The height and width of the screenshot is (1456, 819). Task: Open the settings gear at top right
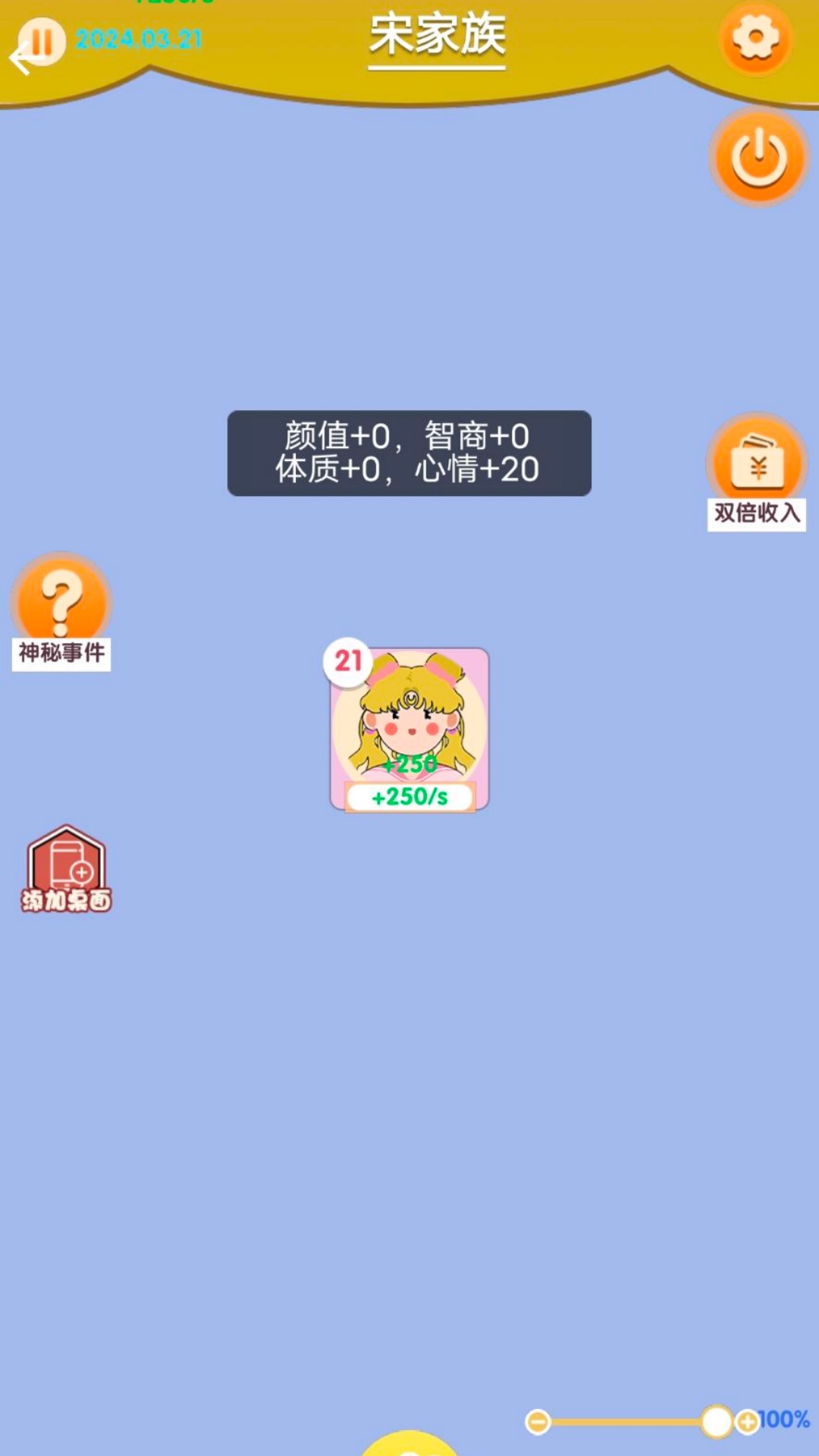[755, 38]
